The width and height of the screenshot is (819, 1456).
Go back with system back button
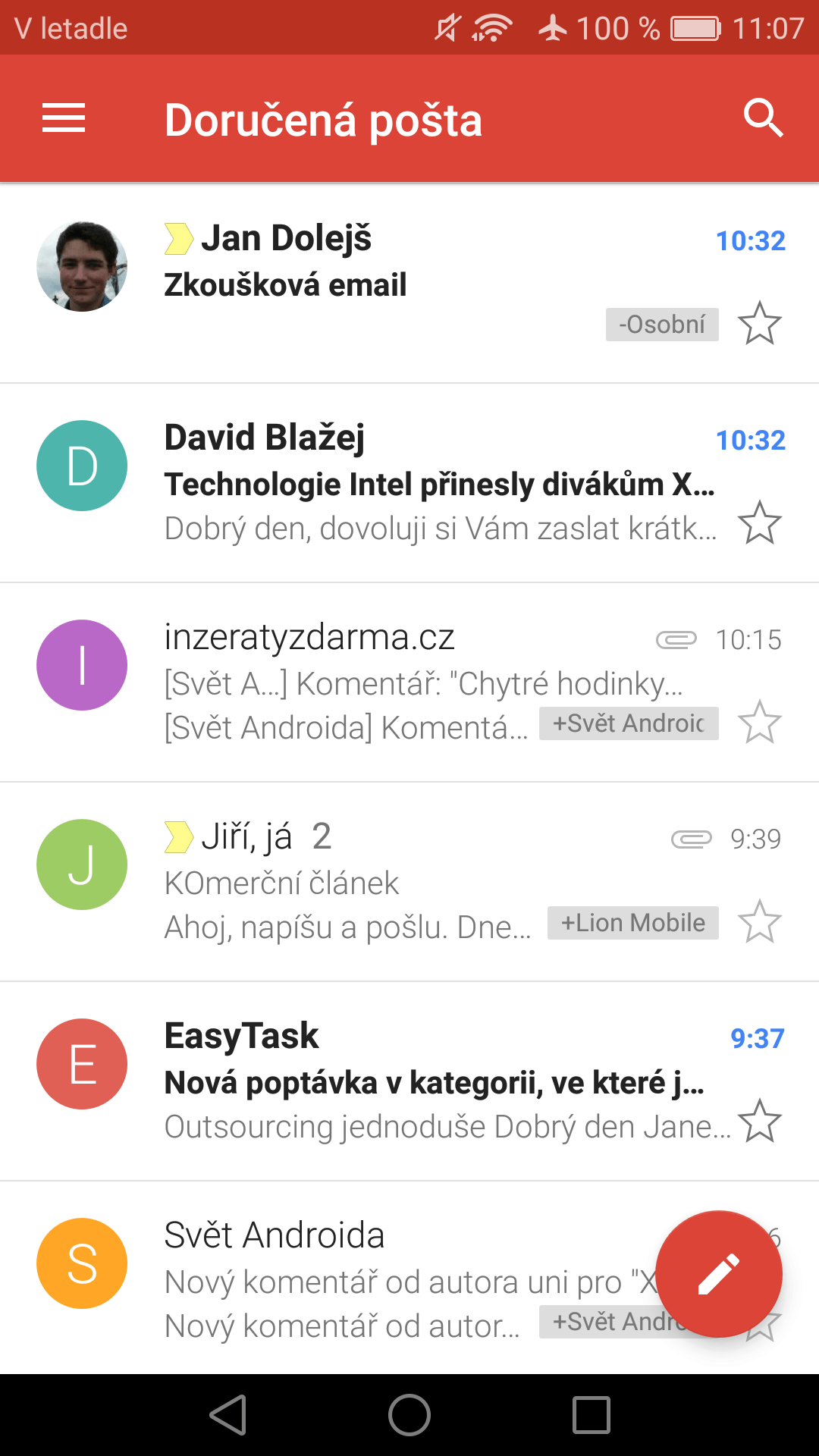(x=228, y=1415)
